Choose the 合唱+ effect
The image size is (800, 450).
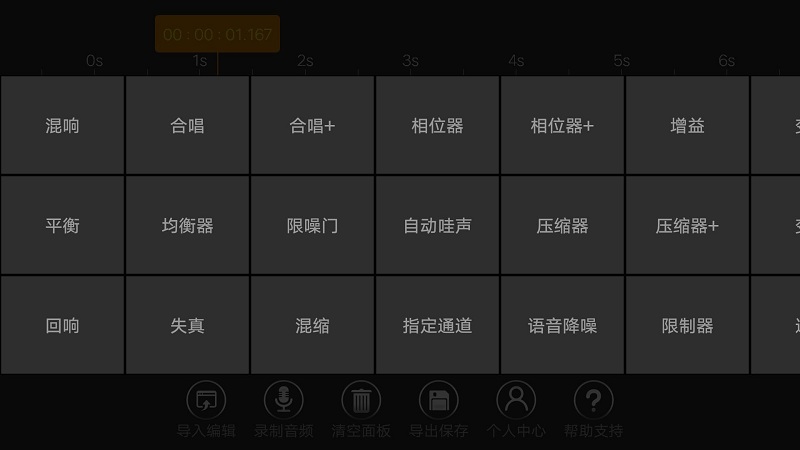(312, 126)
